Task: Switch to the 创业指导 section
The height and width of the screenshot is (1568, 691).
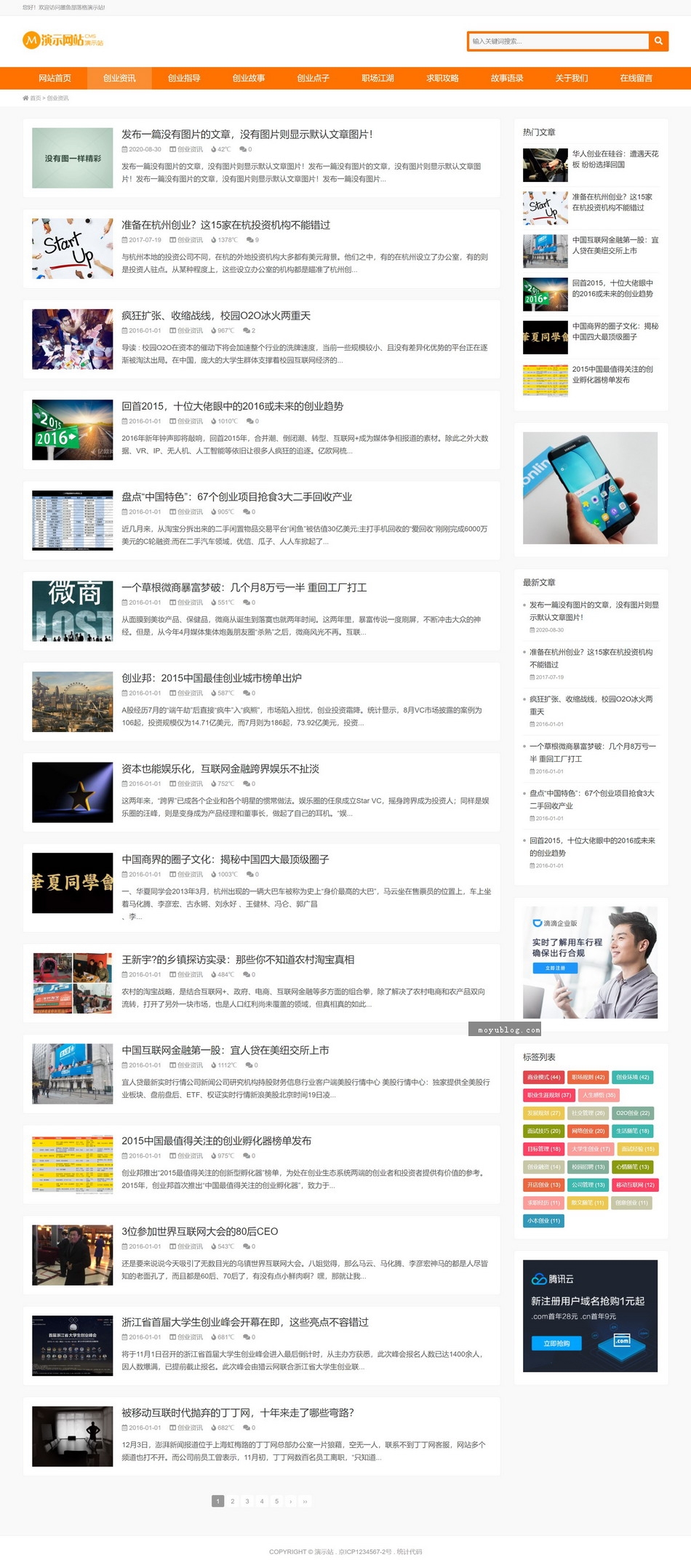Action: [184, 78]
